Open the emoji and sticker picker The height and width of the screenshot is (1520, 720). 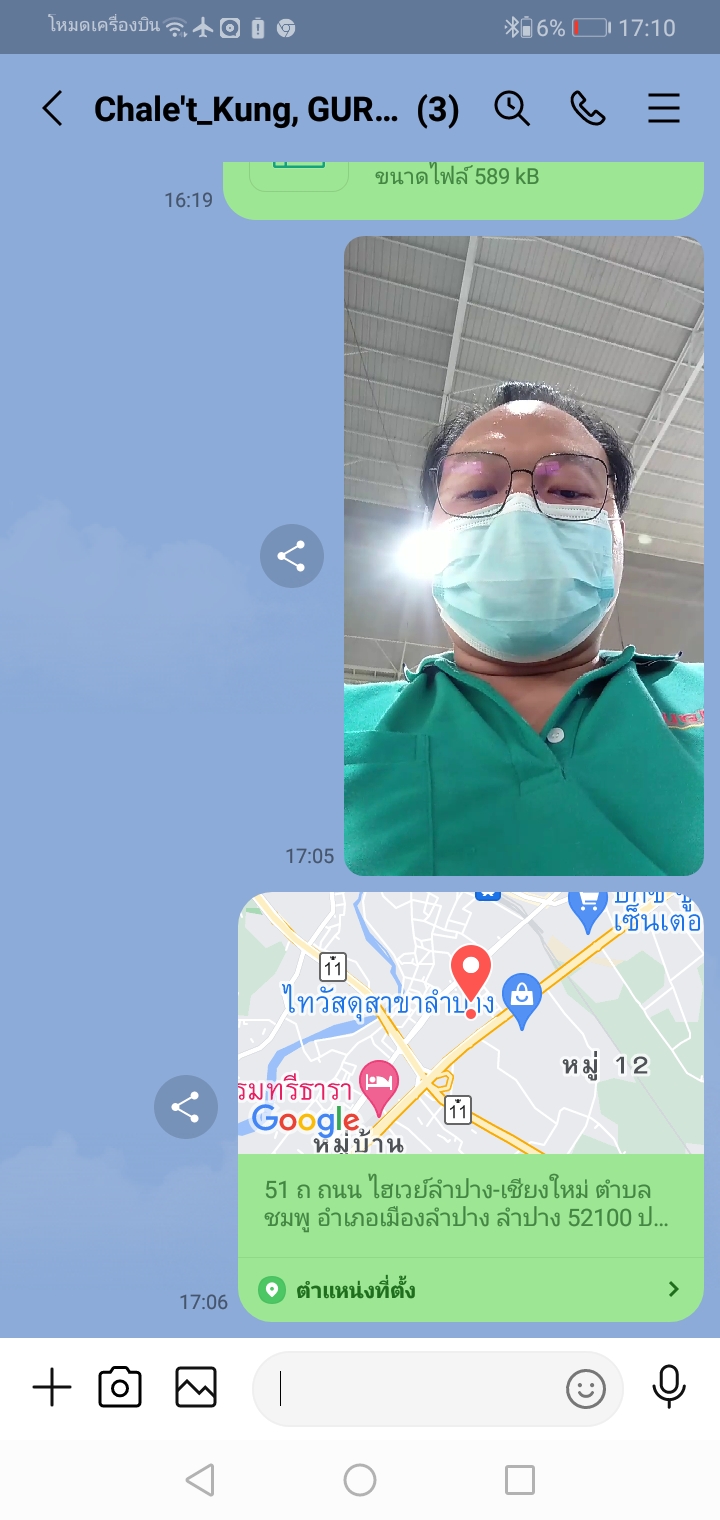pos(586,1388)
